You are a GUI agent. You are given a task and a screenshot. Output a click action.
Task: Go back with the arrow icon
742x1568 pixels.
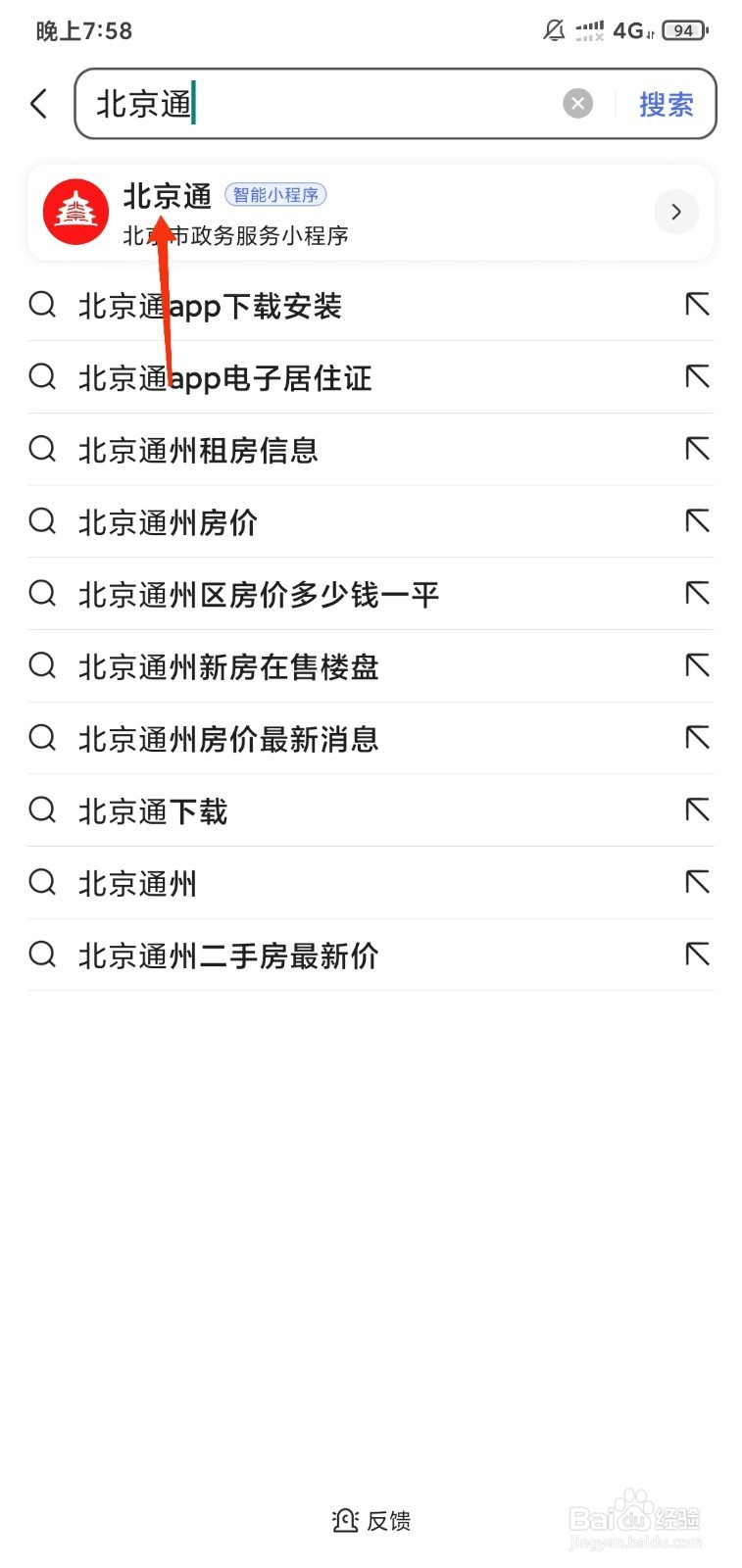pos(39,103)
